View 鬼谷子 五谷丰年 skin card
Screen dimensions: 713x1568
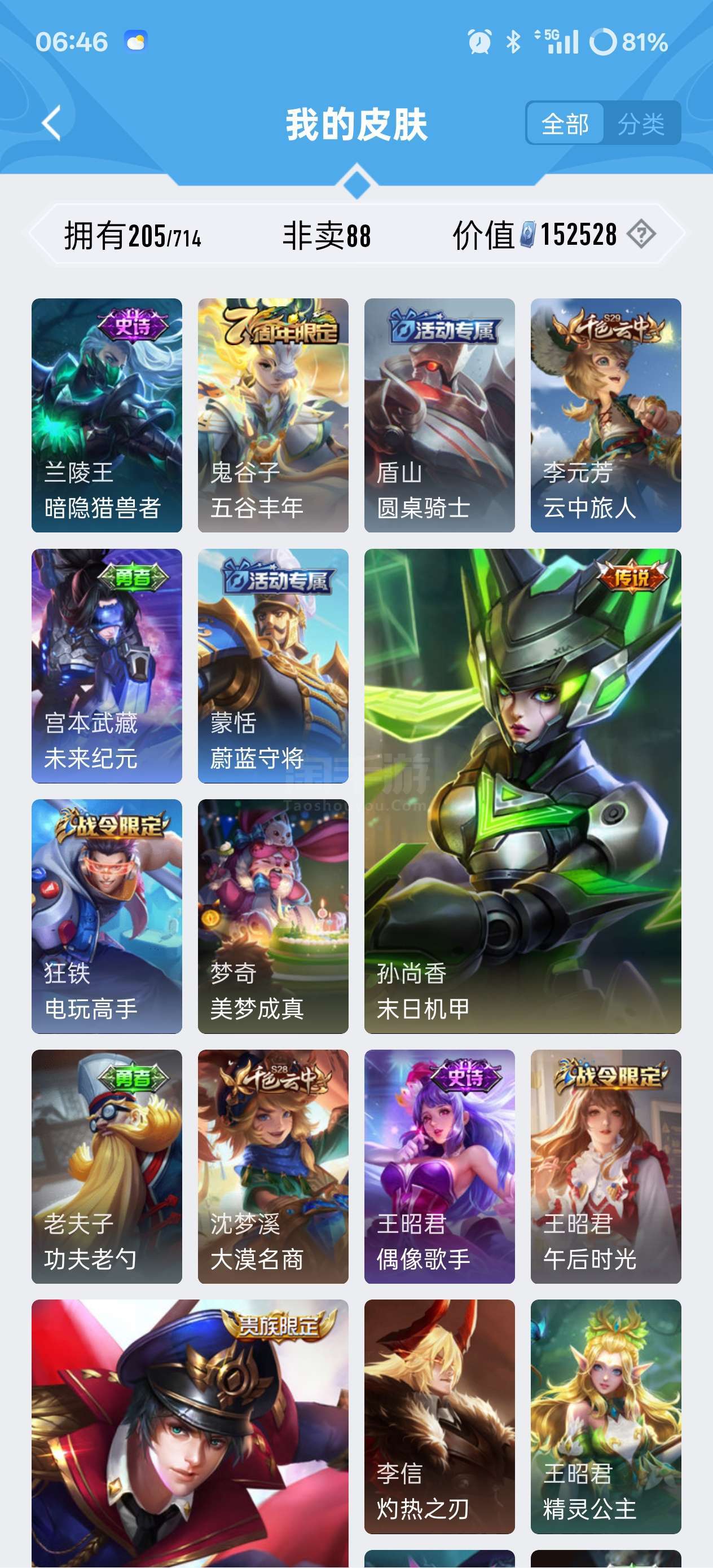click(x=273, y=415)
